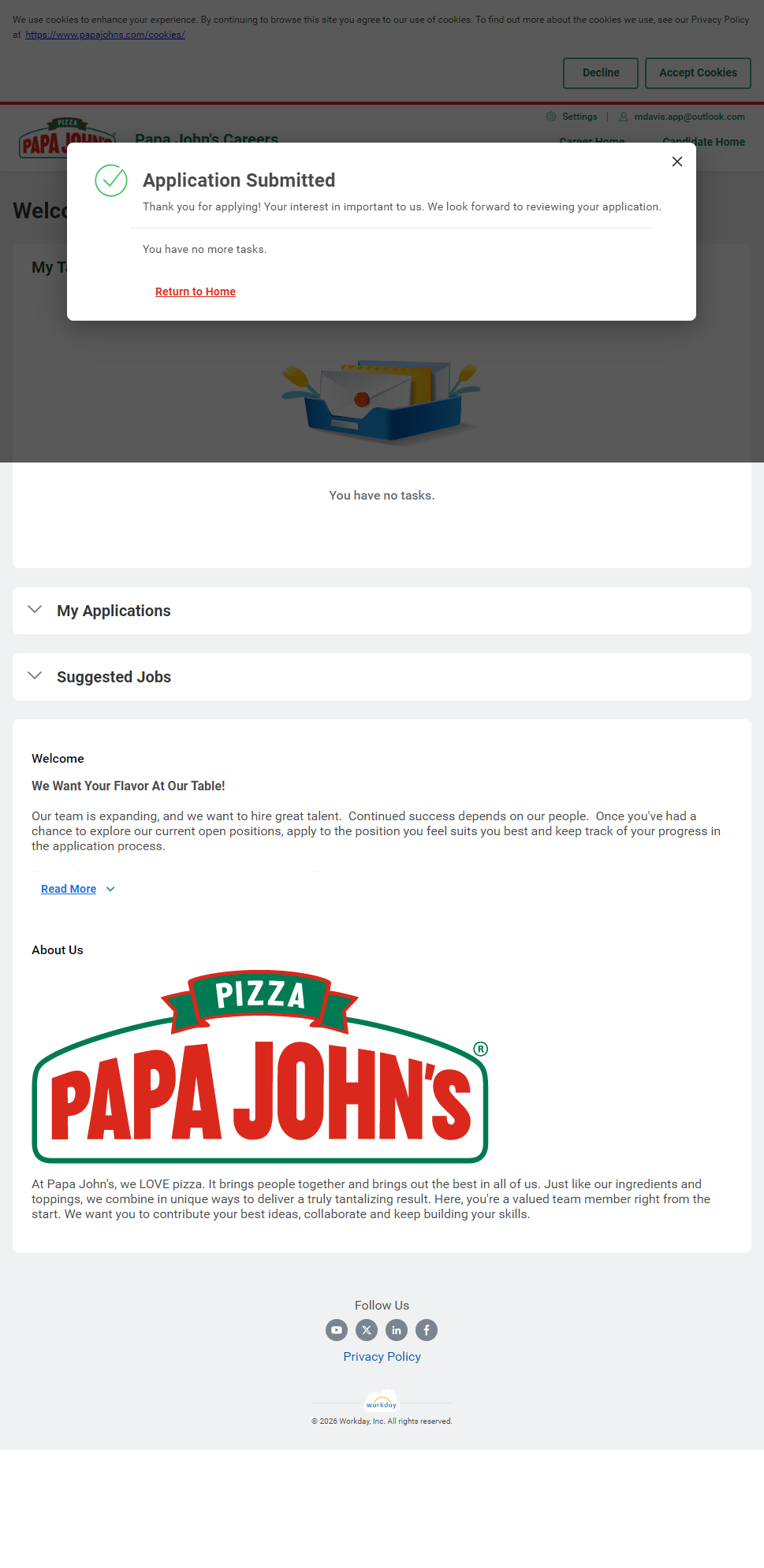Open the YouTube icon under Follow Us
Image resolution: width=764 pixels, height=1568 pixels.
coord(337,1330)
